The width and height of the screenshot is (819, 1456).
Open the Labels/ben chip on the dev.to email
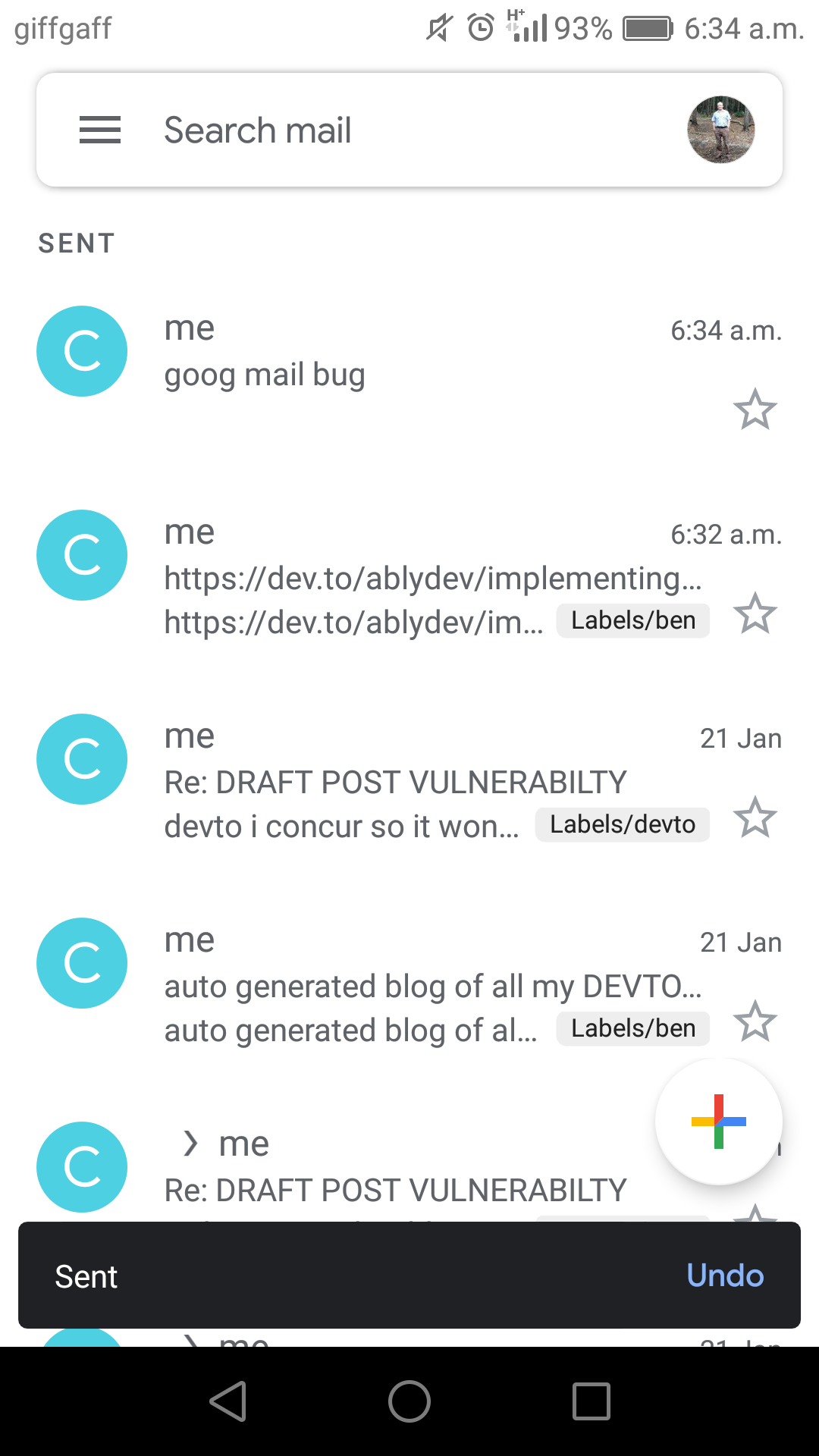(x=632, y=620)
